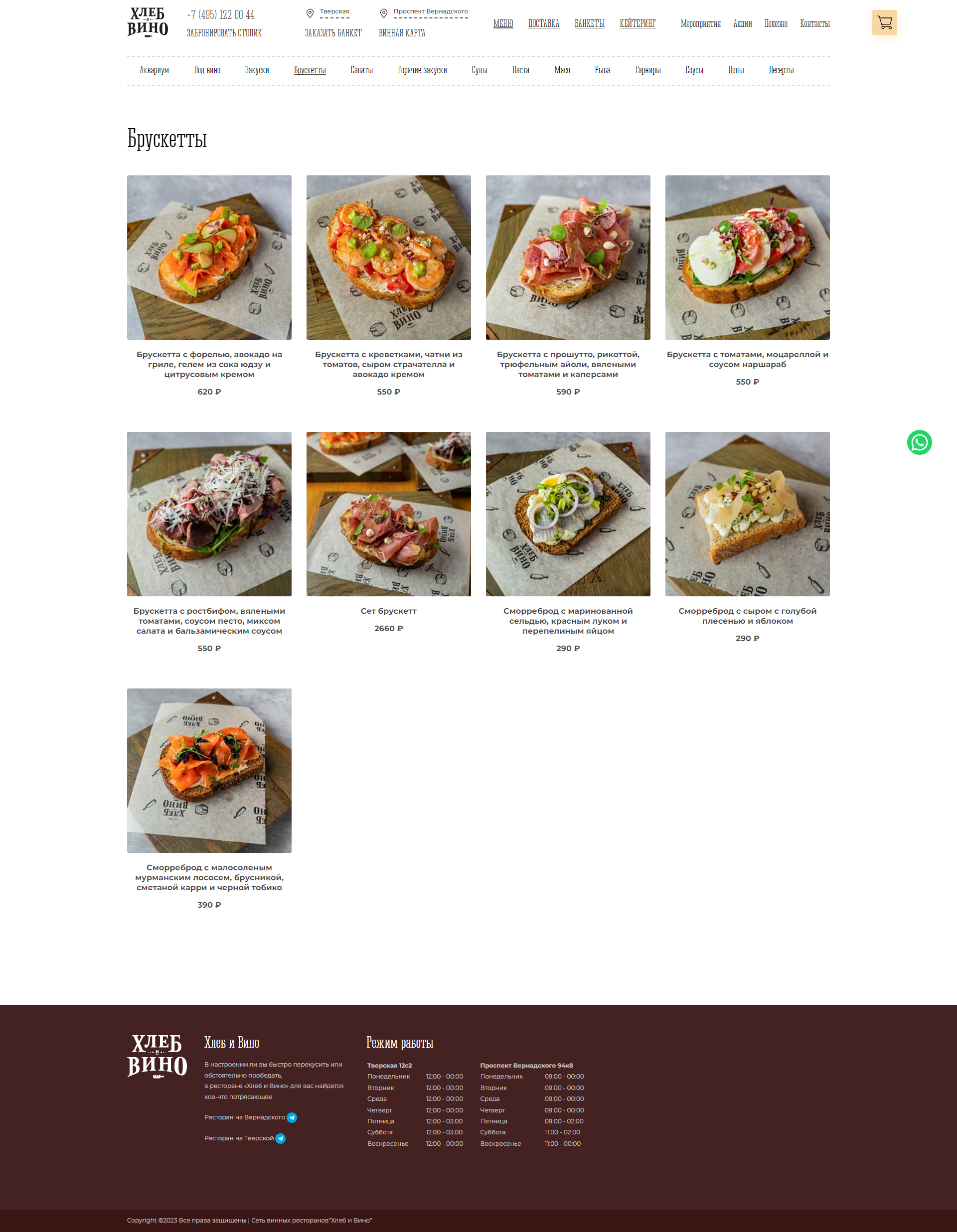Open the shopping cart
The image size is (957, 1232).
(x=884, y=22)
